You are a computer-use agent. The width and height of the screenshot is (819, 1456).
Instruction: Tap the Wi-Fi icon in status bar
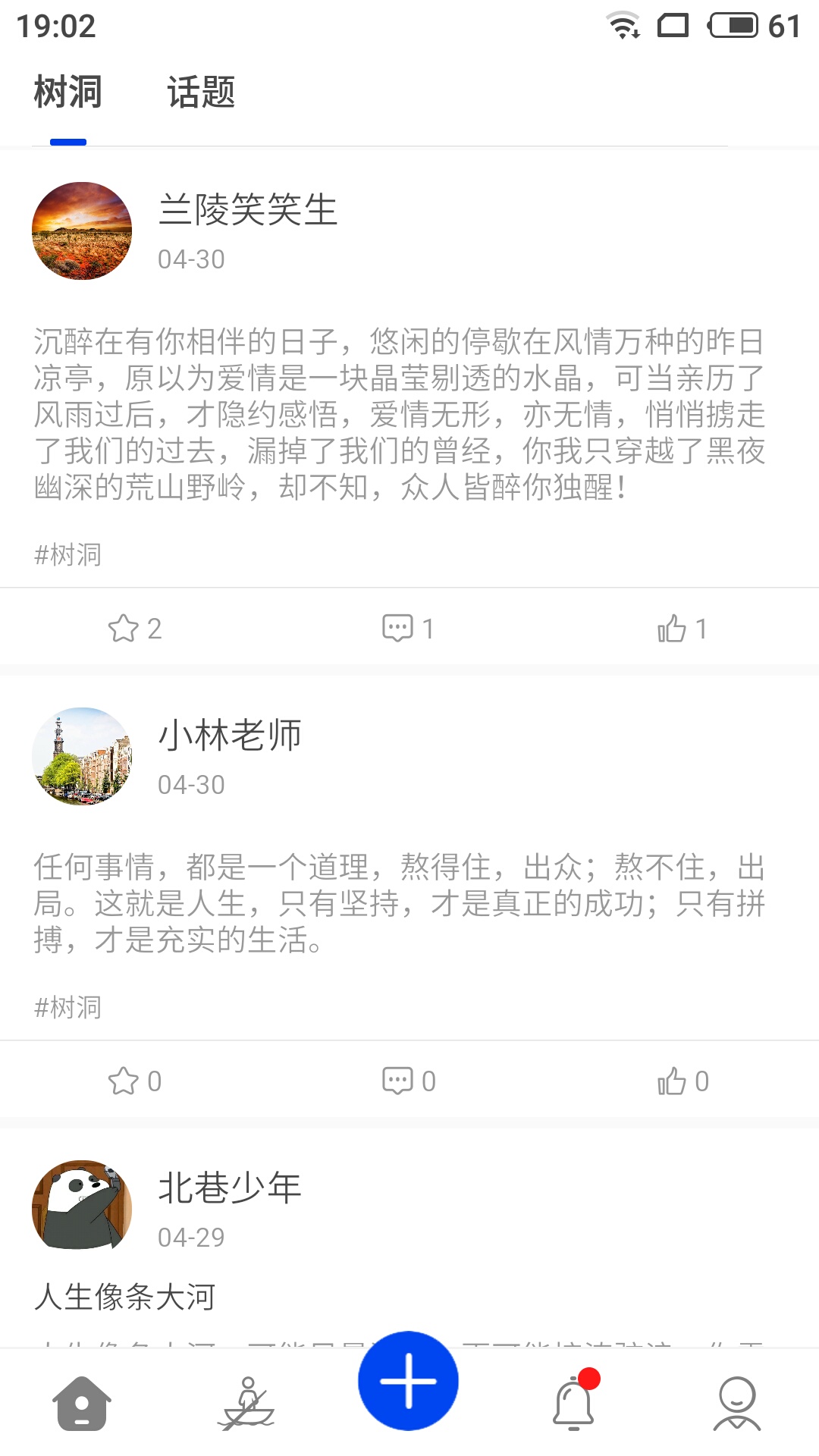point(623,24)
